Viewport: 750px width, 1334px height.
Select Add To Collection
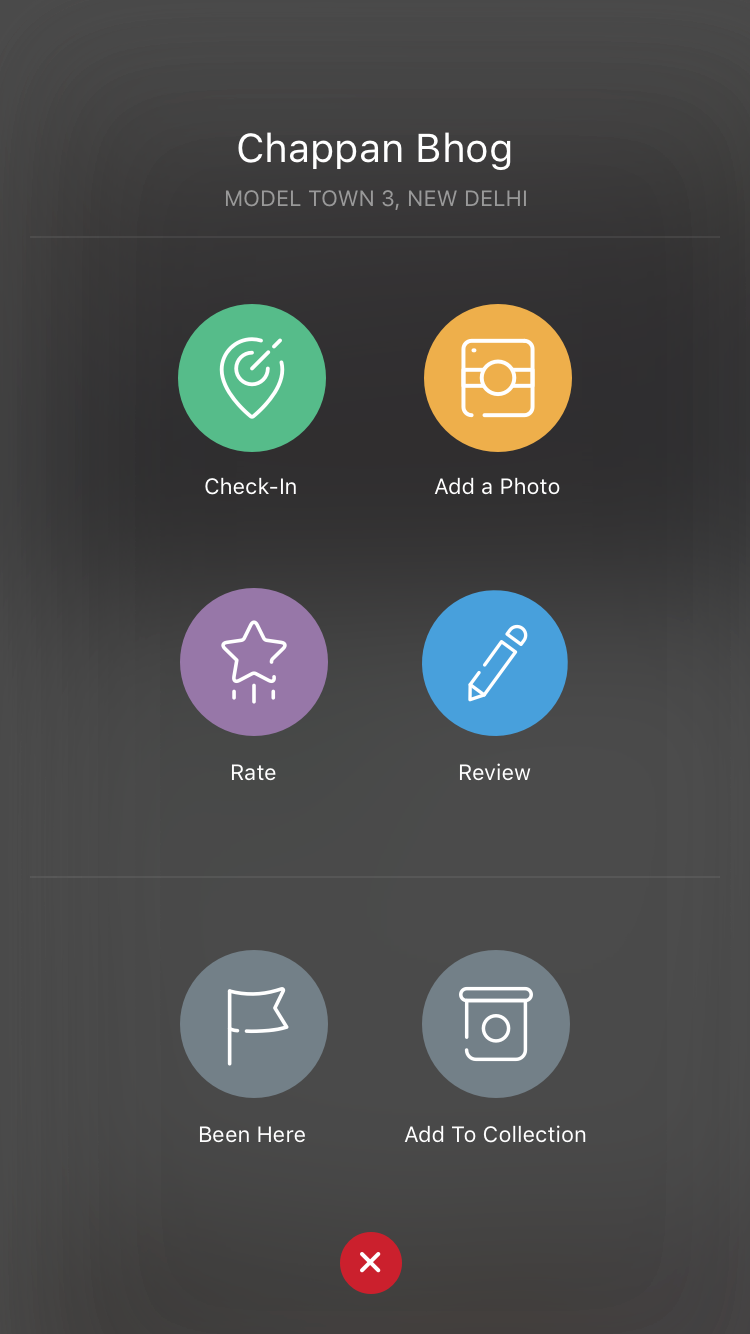pos(496,1024)
